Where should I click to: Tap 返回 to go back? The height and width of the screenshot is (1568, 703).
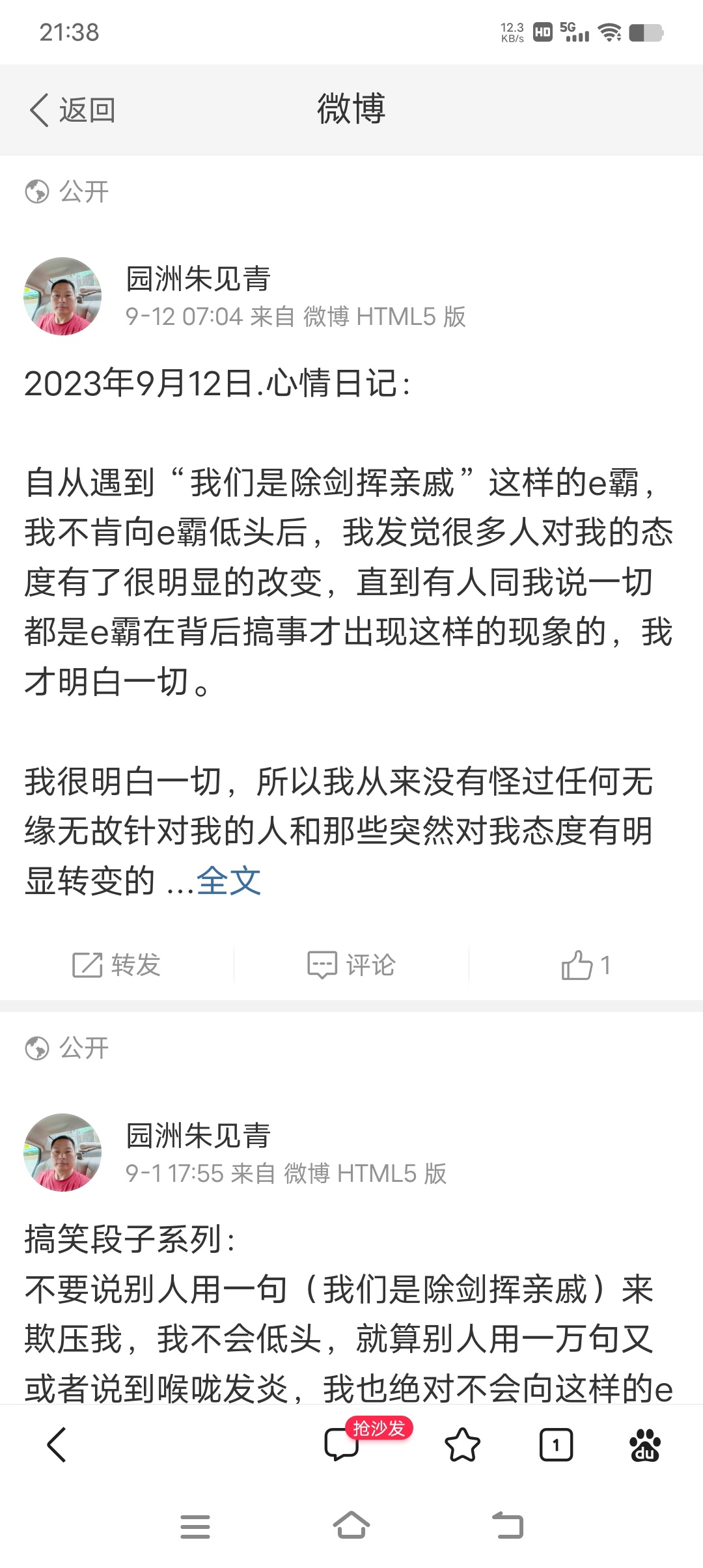point(72,110)
